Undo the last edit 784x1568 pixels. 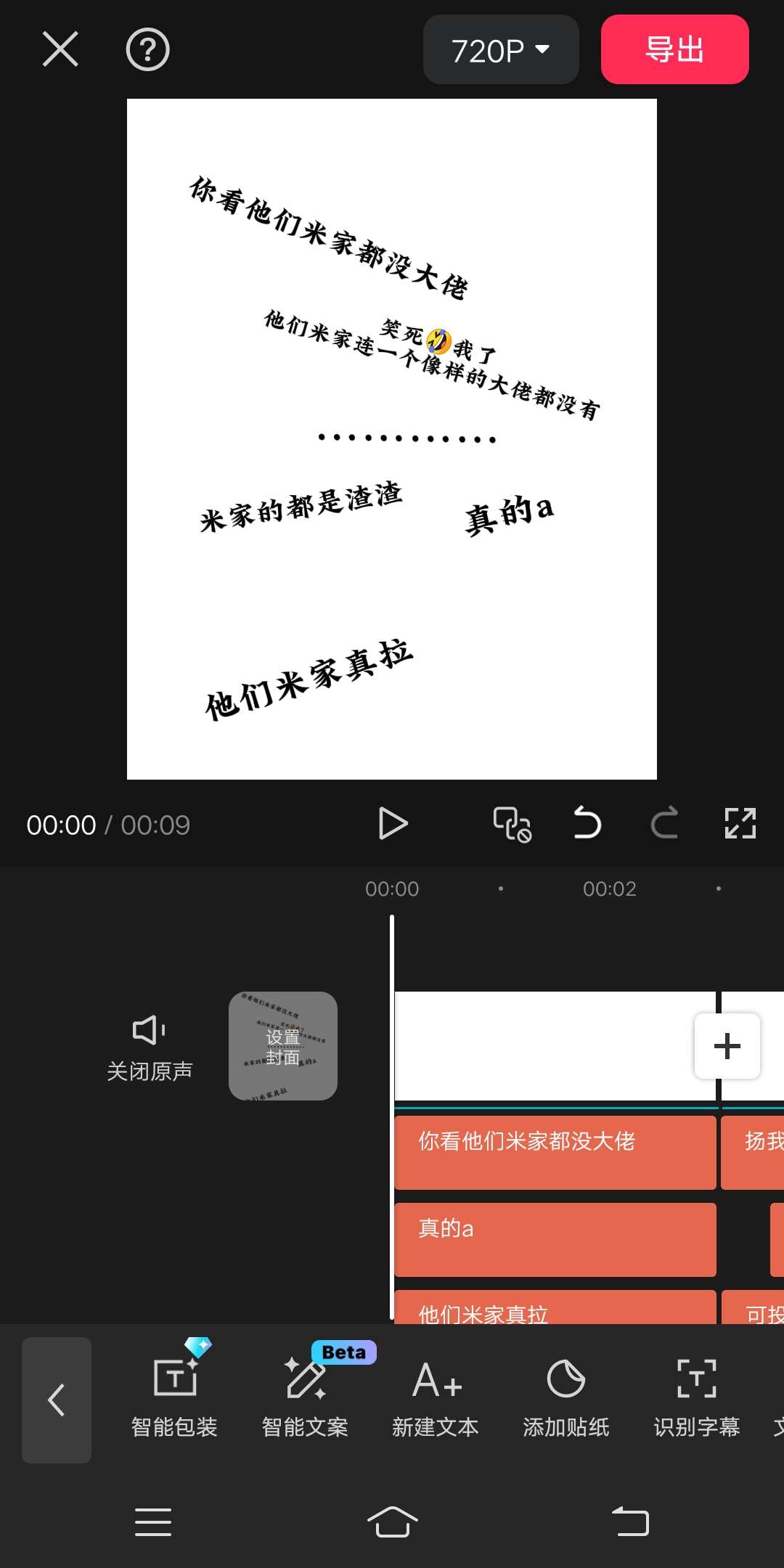pyautogui.click(x=587, y=824)
